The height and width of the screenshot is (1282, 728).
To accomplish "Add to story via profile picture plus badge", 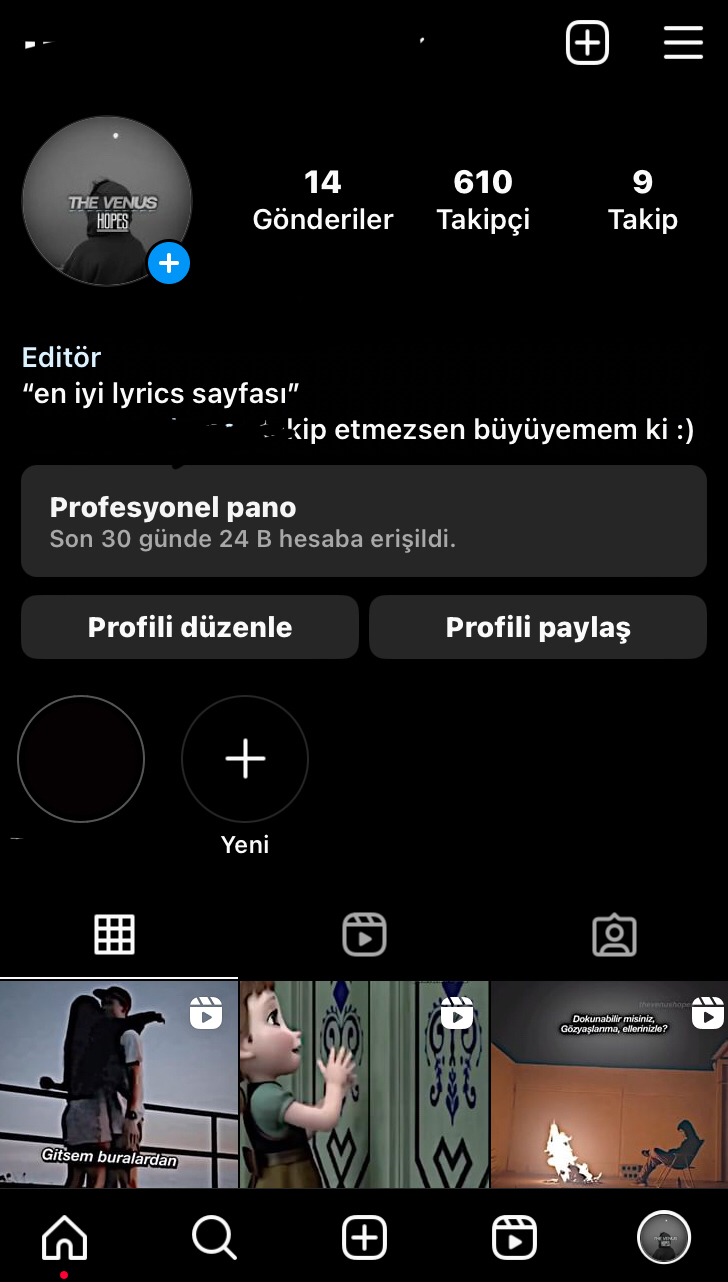I will tap(169, 263).
